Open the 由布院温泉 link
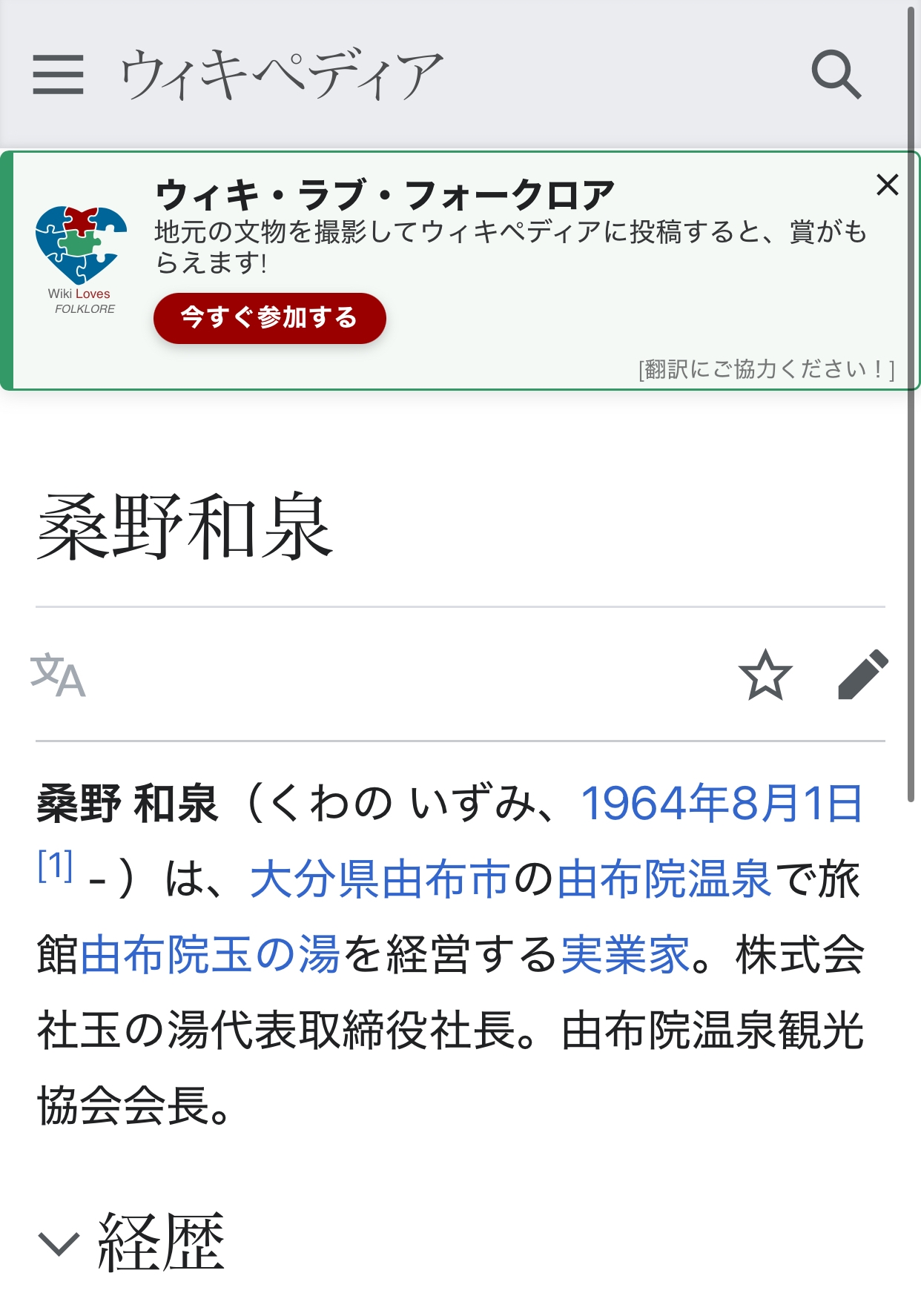 click(664, 879)
